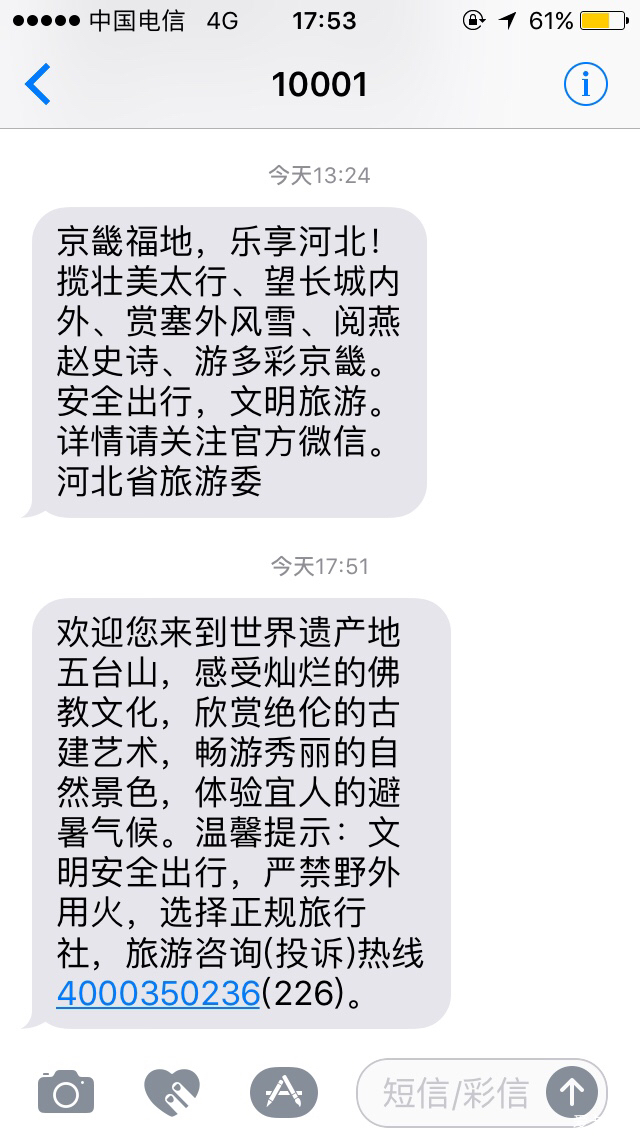The width and height of the screenshot is (640, 1136).
Task: Go back to the messages list
Action: (x=38, y=84)
